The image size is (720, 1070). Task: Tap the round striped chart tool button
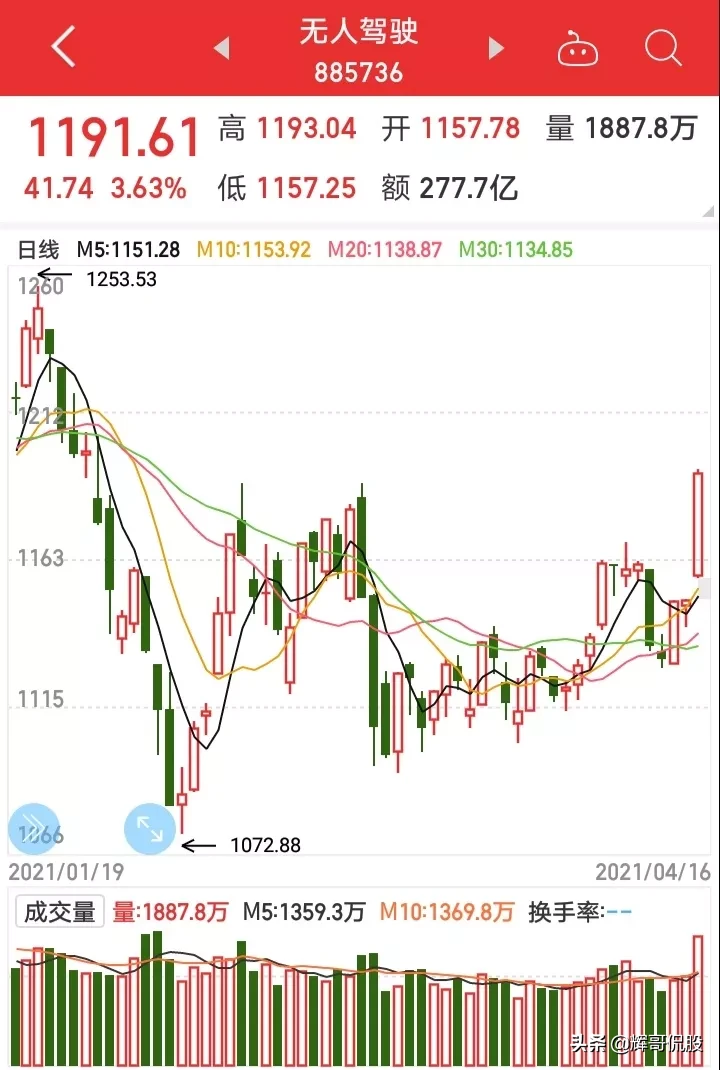coord(33,828)
